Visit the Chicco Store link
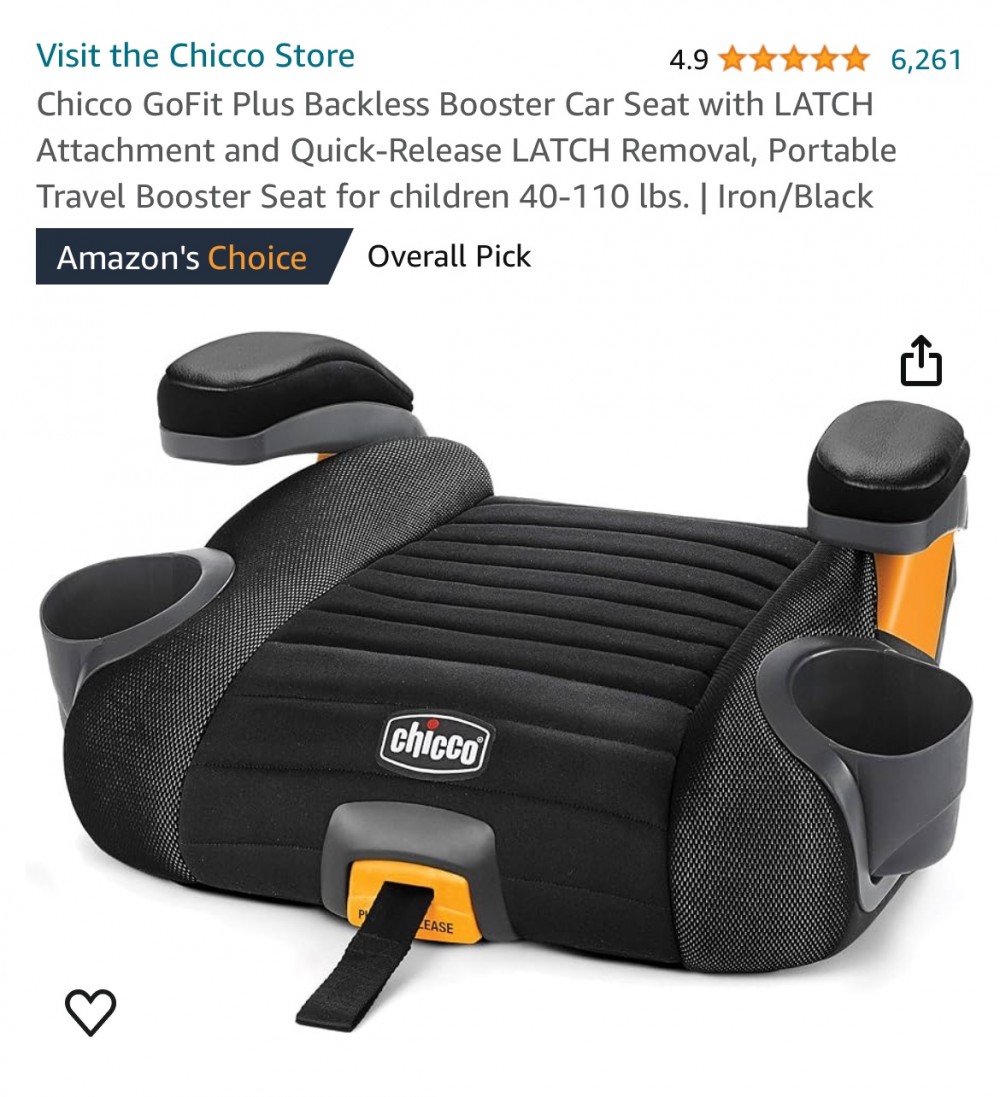Screen dimensions: 1000x1097 click(195, 56)
